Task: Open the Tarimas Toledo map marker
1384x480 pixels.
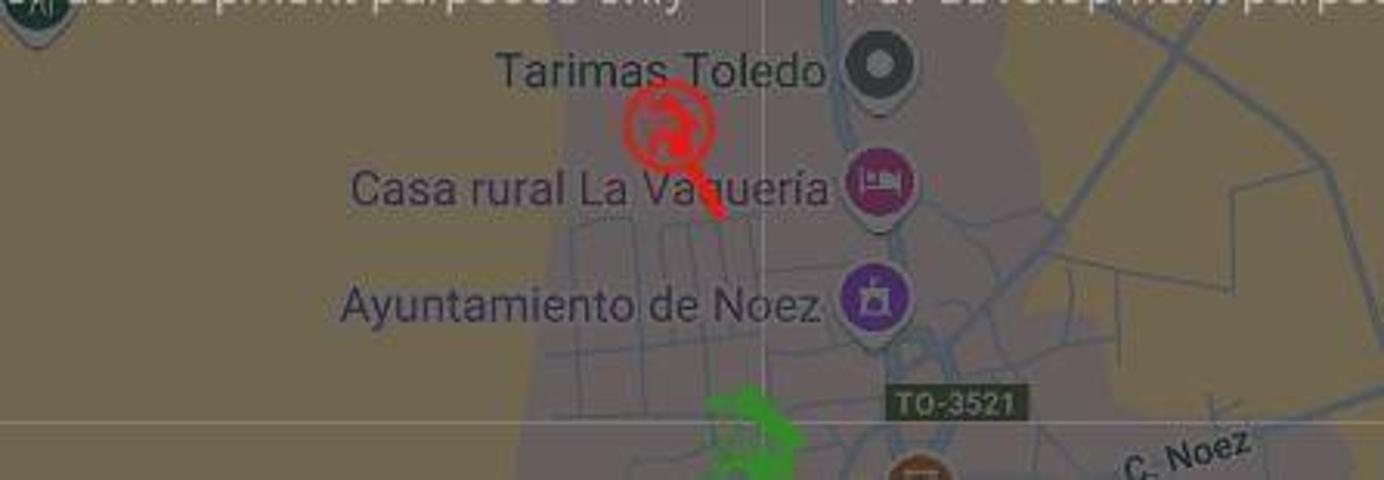Action: pyautogui.click(x=879, y=66)
